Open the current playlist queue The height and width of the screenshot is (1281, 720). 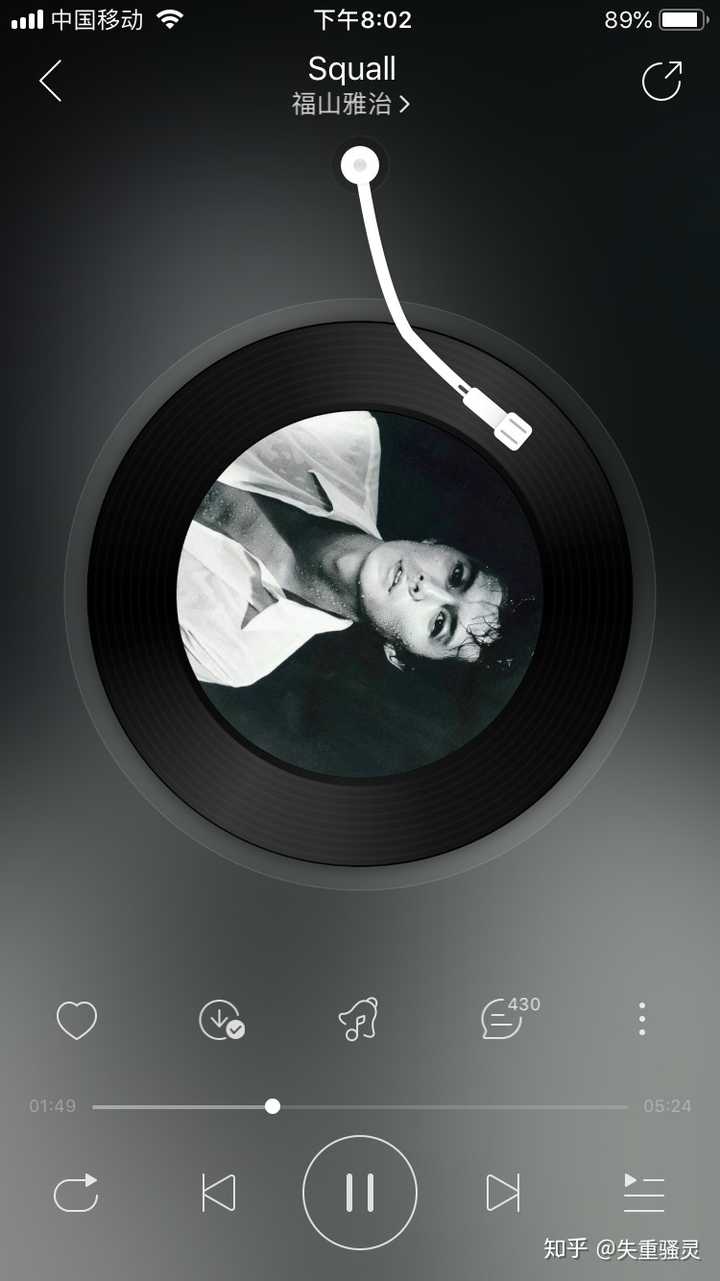(643, 1193)
